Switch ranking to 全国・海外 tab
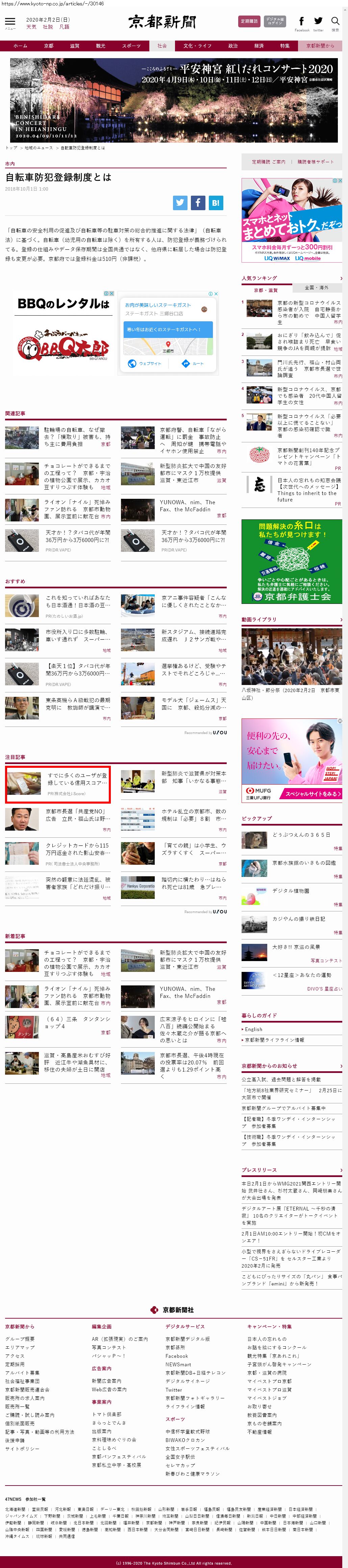Screen dimensions: 348x1568 (x=316, y=287)
